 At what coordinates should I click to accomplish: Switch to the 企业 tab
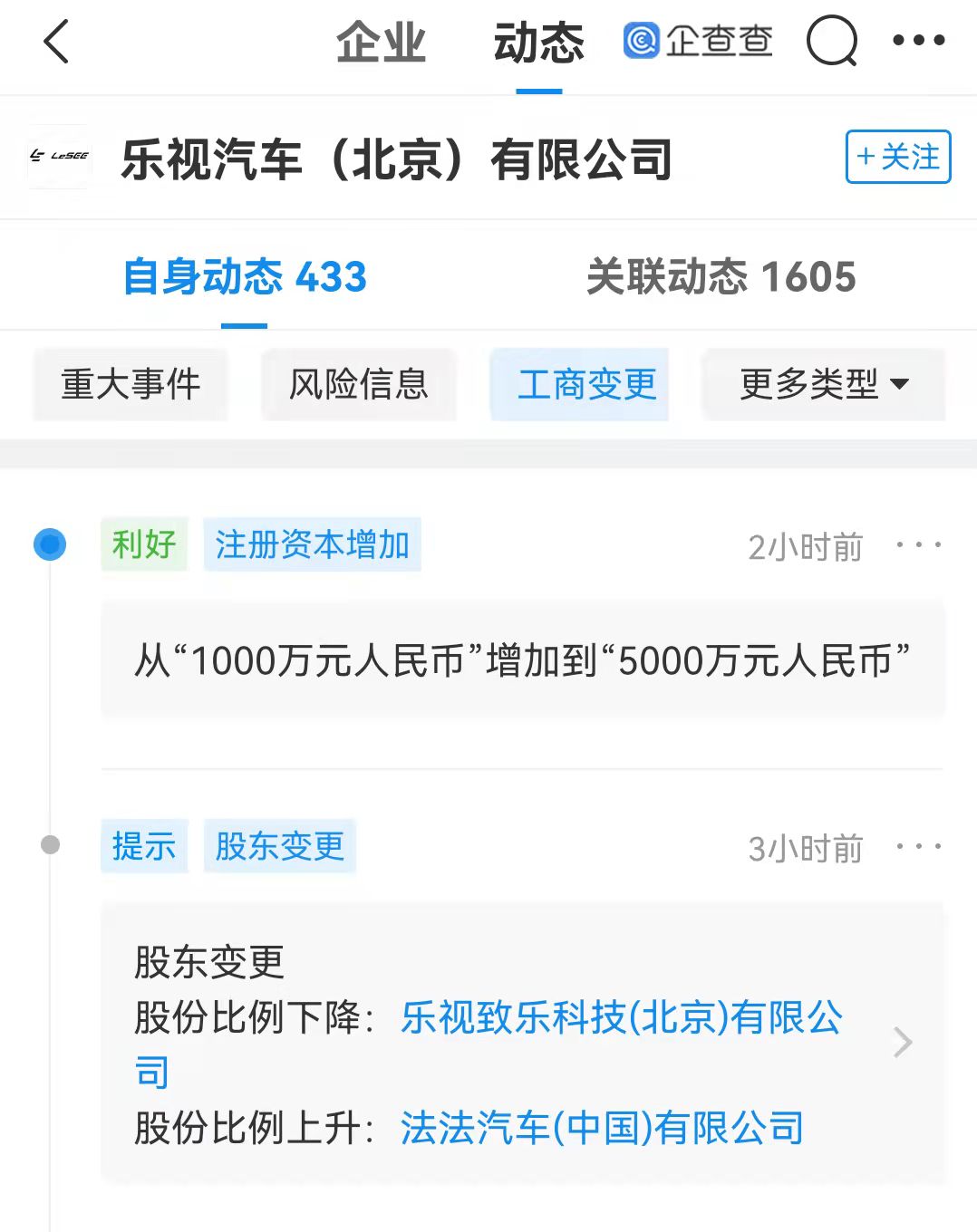click(381, 43)
